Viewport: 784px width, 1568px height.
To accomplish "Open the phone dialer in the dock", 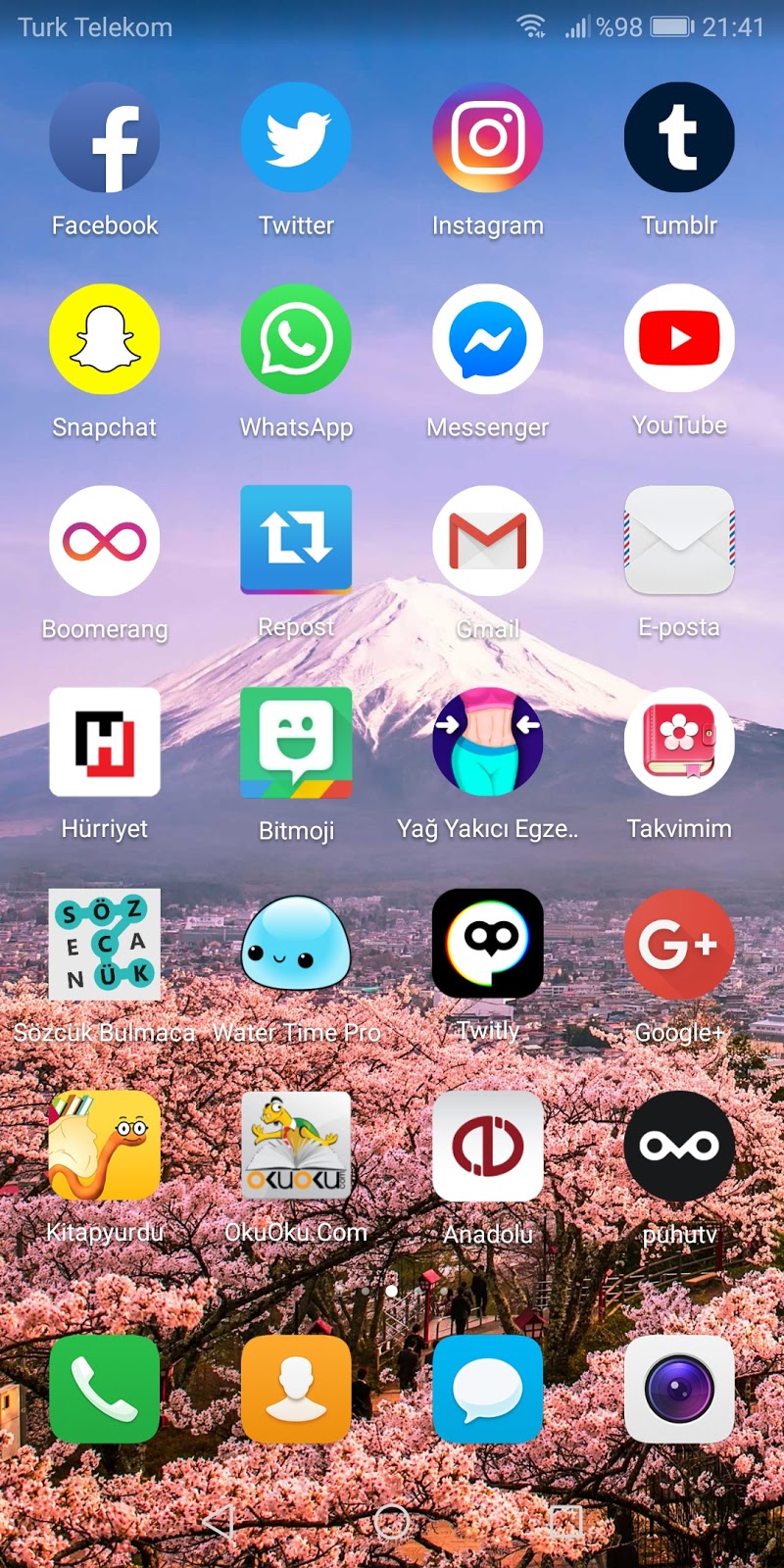I will (x=105, y=1389).
